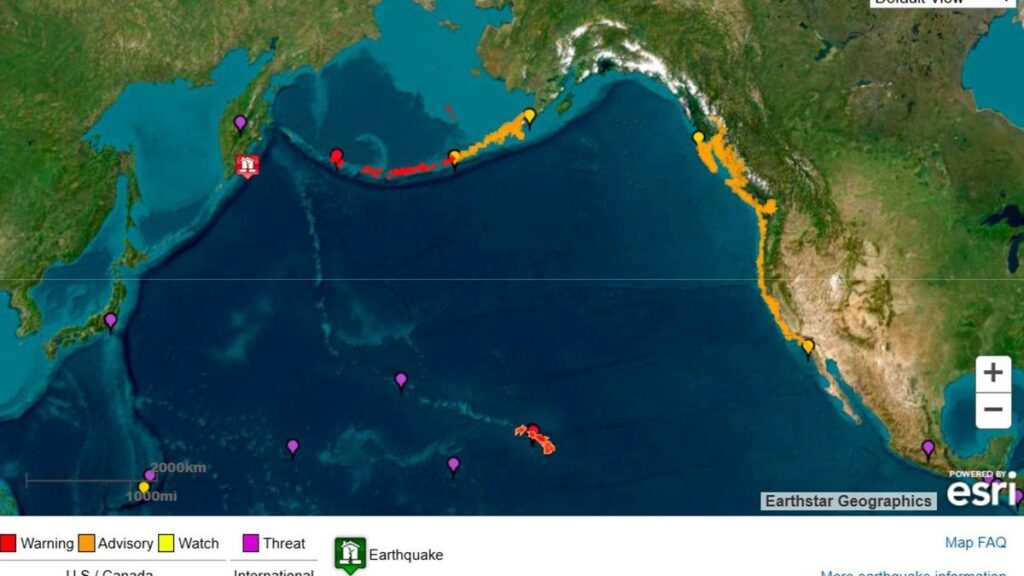
Task: Select the purple threat pin over Japan
Action: [x=111, y=321]
